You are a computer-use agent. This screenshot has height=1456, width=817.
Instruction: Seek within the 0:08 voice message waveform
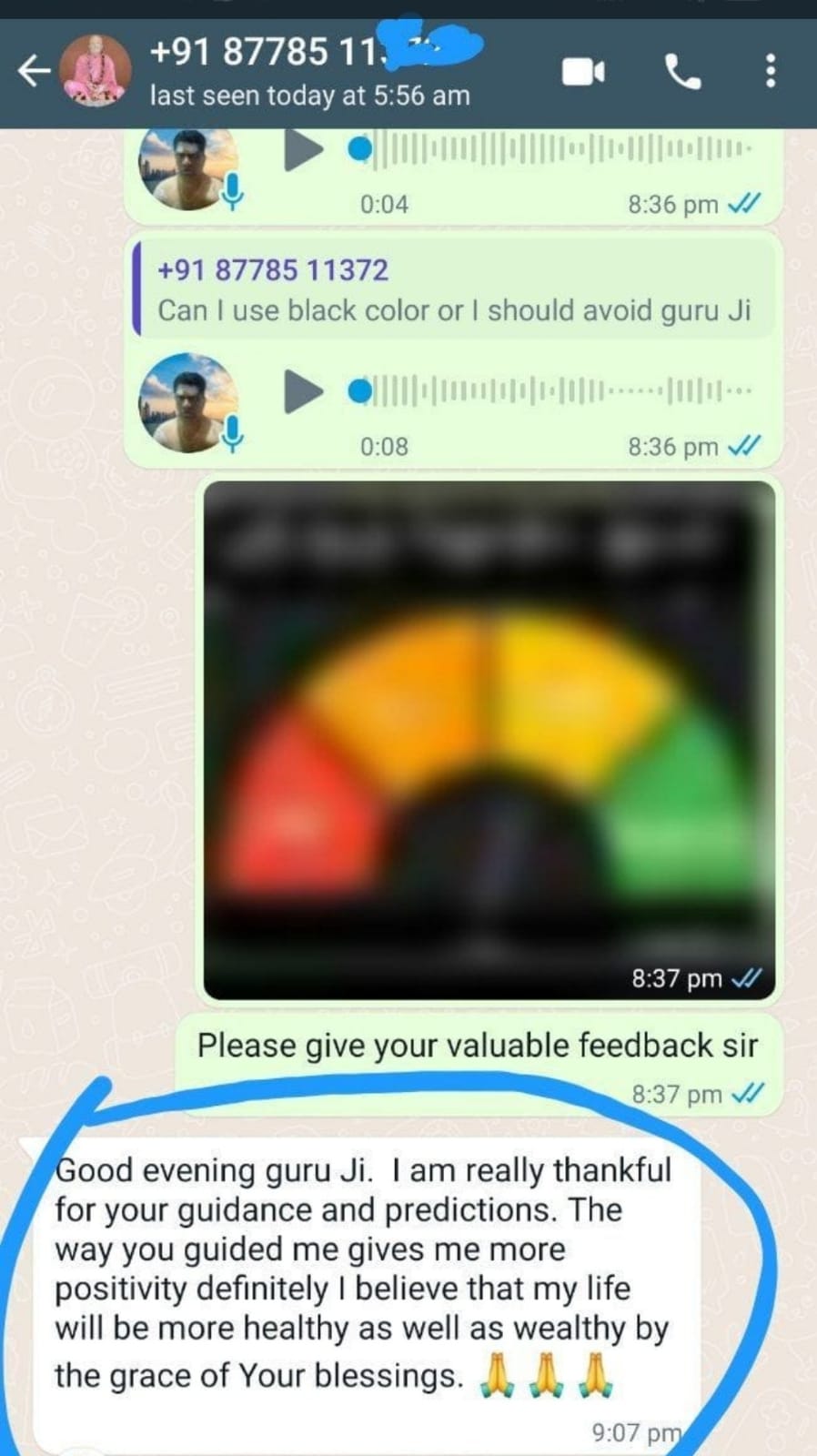(553, 392)
